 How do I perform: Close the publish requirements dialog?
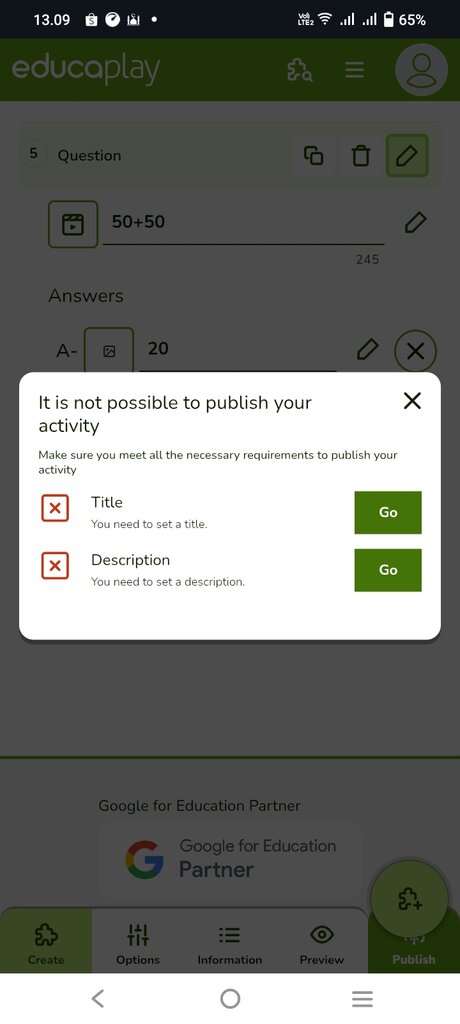[x=412, y=400]
